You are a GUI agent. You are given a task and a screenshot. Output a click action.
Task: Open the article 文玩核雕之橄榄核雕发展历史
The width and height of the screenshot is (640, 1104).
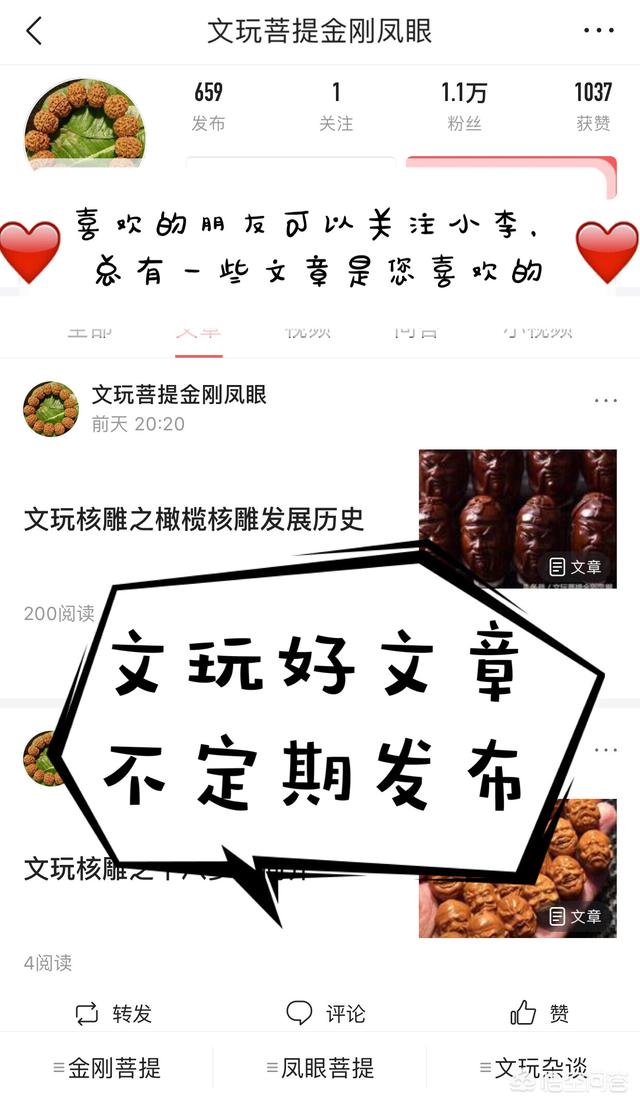pyautogui.click(x=194, y=519)
